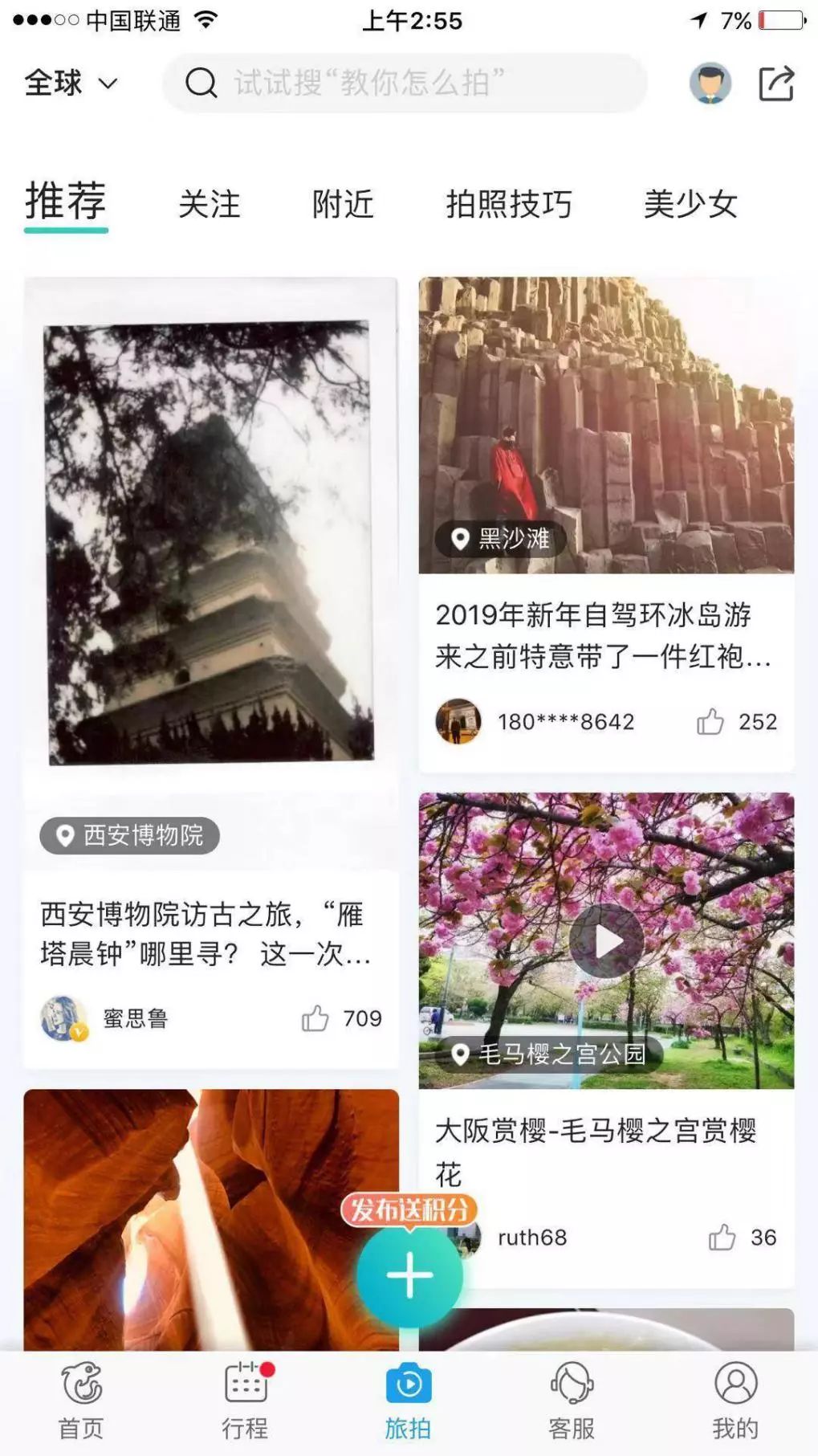Switch to the 附近 tab
The image size is (818, 1456).
tap(343, 204)
